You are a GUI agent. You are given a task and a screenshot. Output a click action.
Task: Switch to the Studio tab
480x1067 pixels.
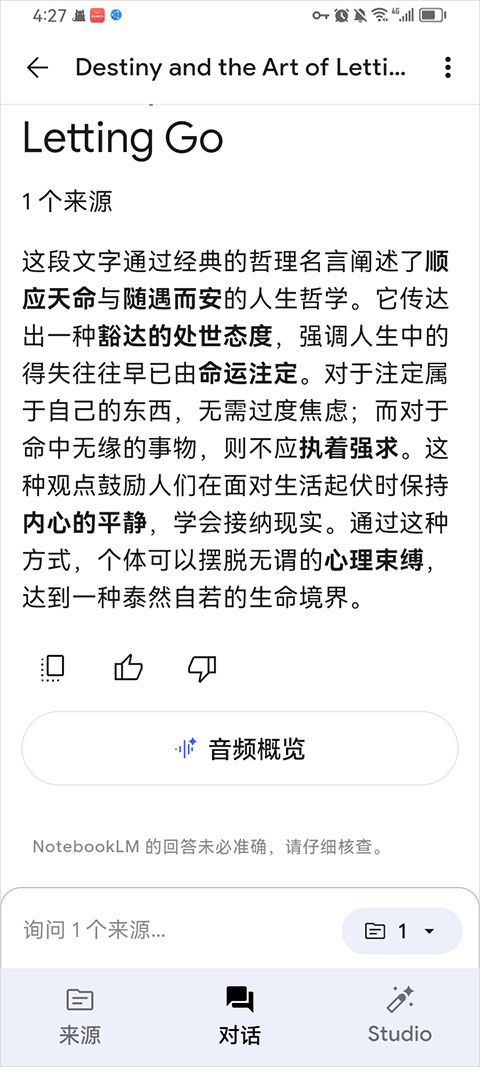coord(400,1017)
